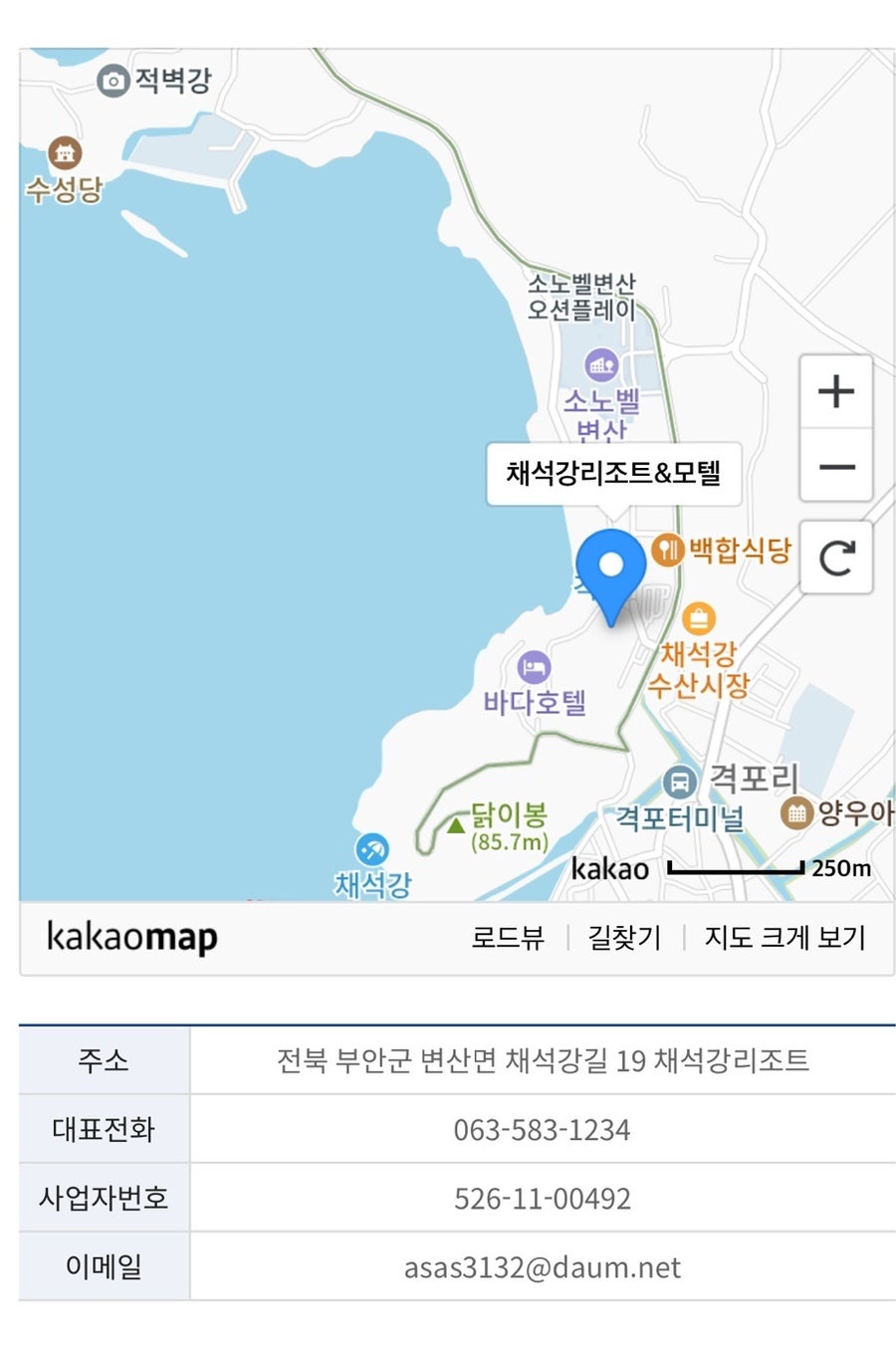Zoom out on the map

(x=836, y=467)
